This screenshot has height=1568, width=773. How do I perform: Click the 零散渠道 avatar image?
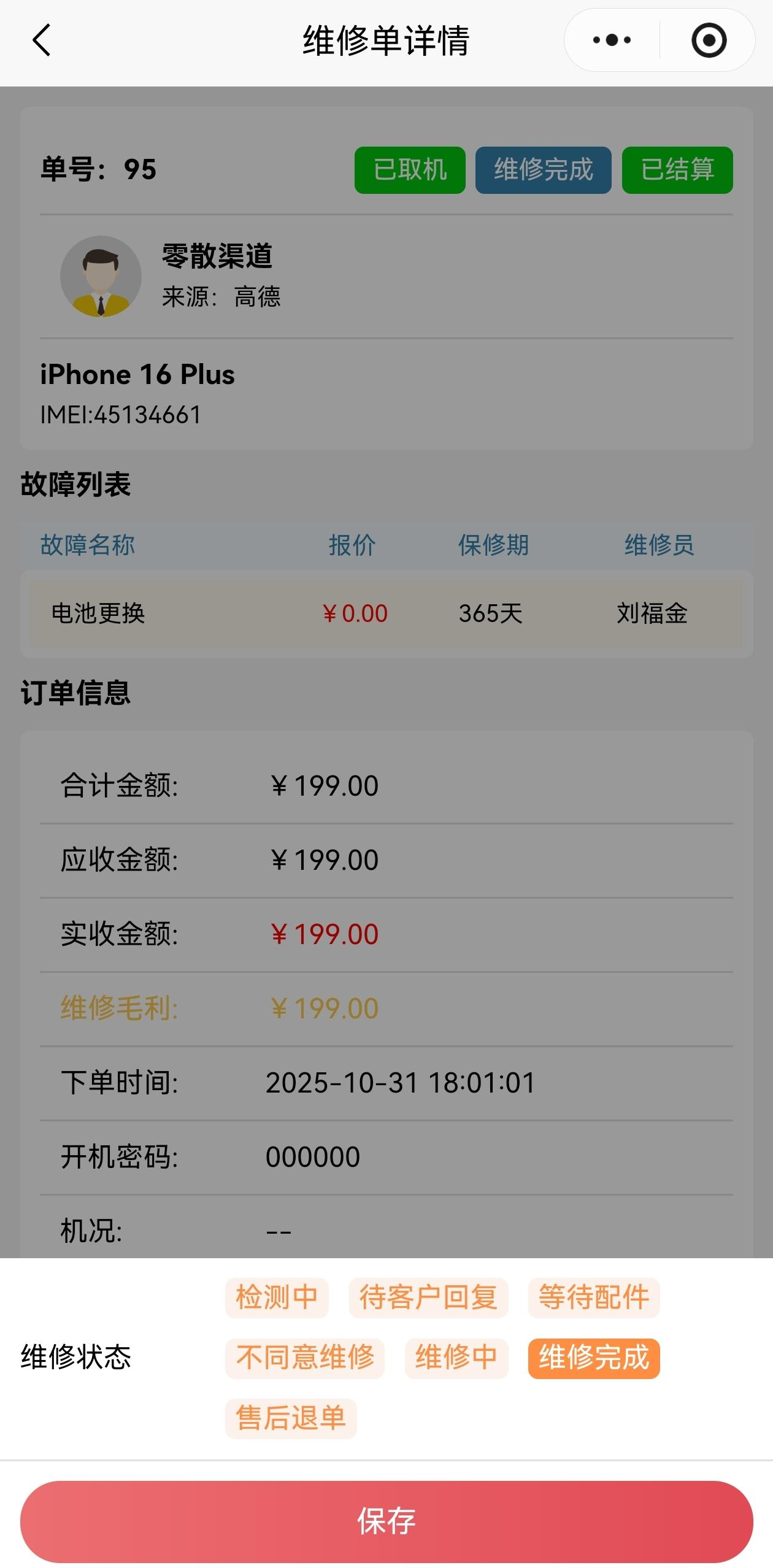point(100,275)
